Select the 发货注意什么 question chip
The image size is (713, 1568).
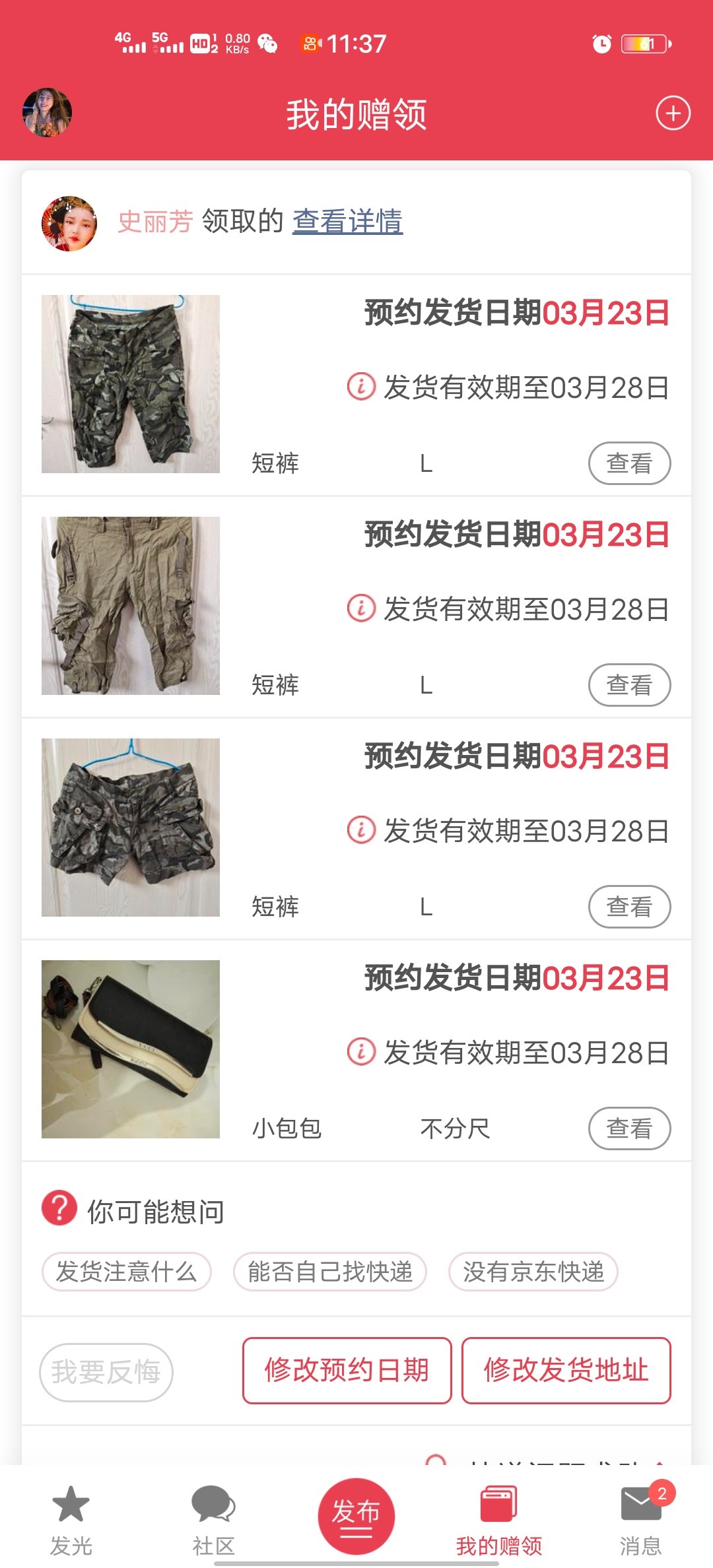(126, 1272)
